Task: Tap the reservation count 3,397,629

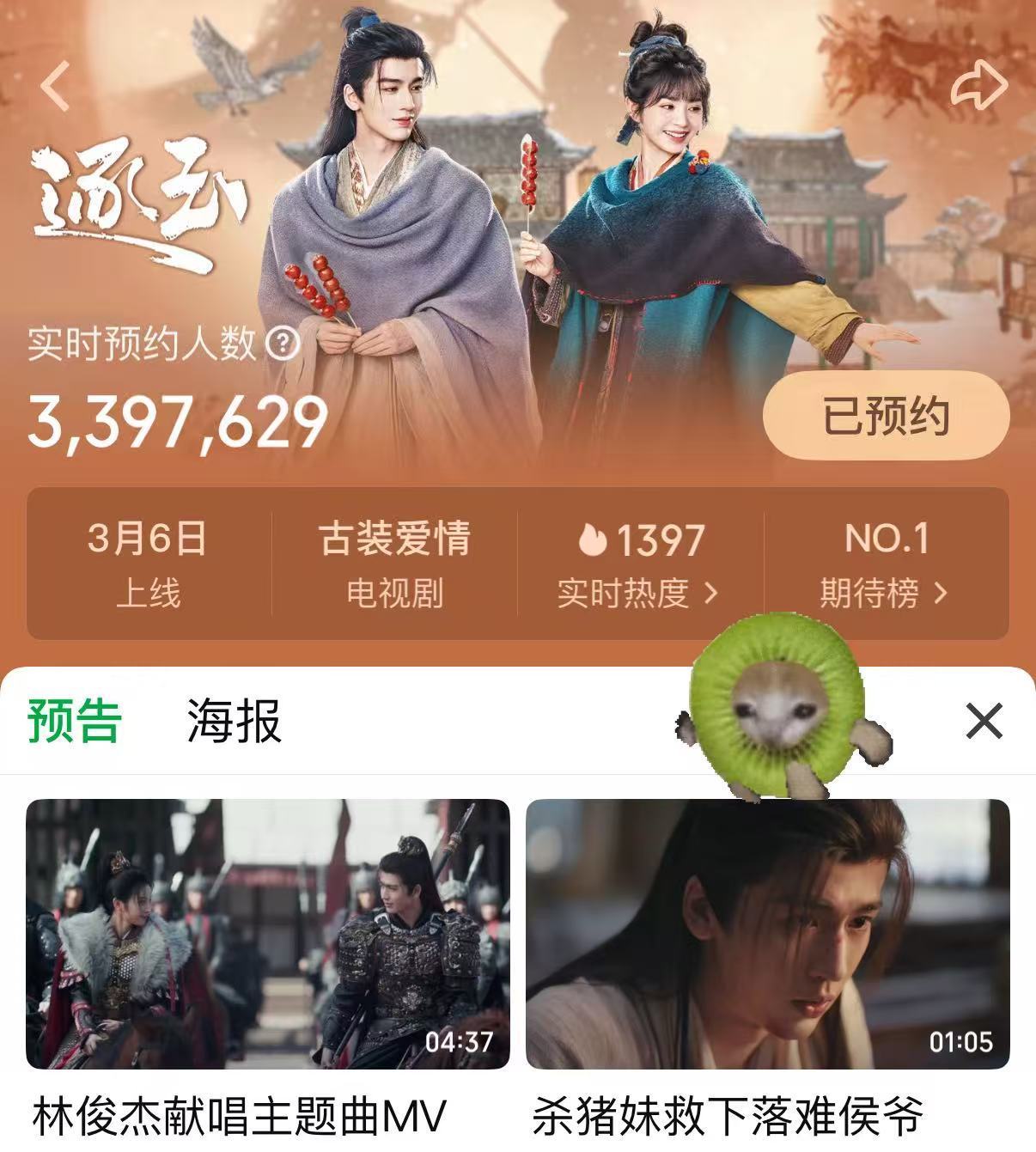Action: 180,419
